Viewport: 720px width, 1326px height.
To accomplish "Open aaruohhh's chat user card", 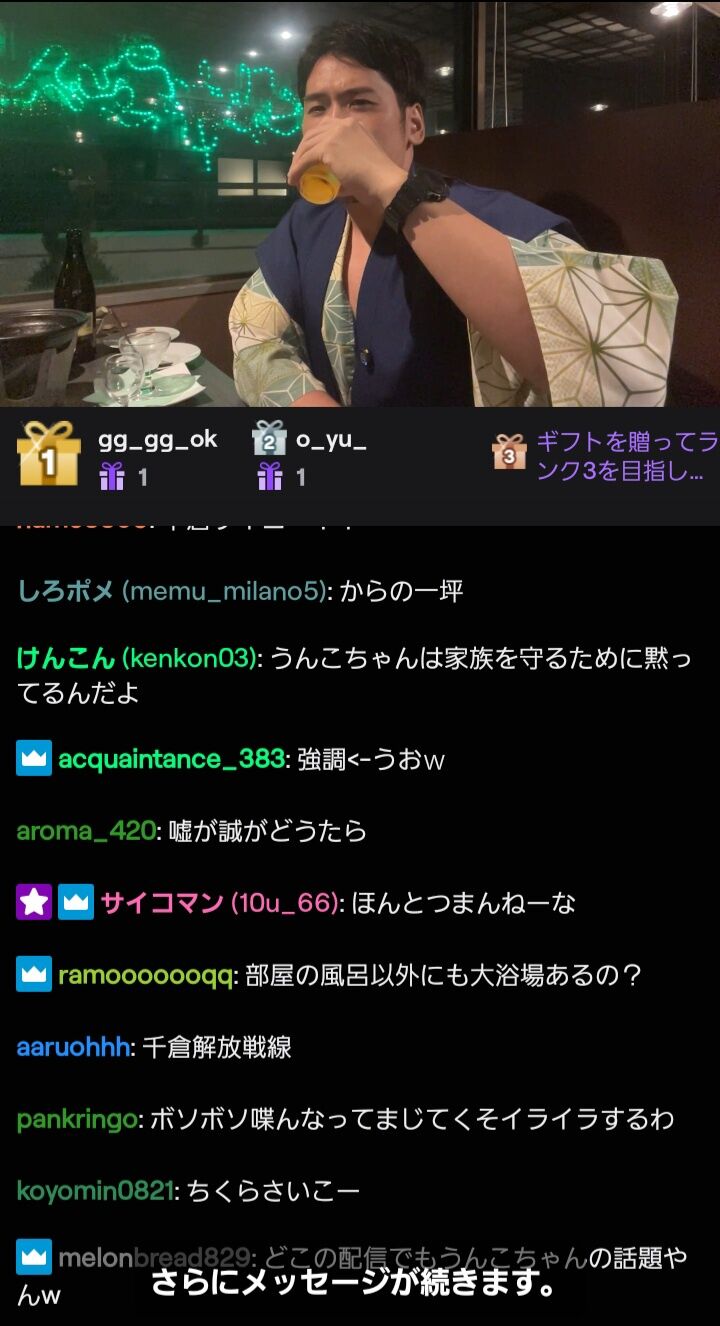I will coord(73,1048).
